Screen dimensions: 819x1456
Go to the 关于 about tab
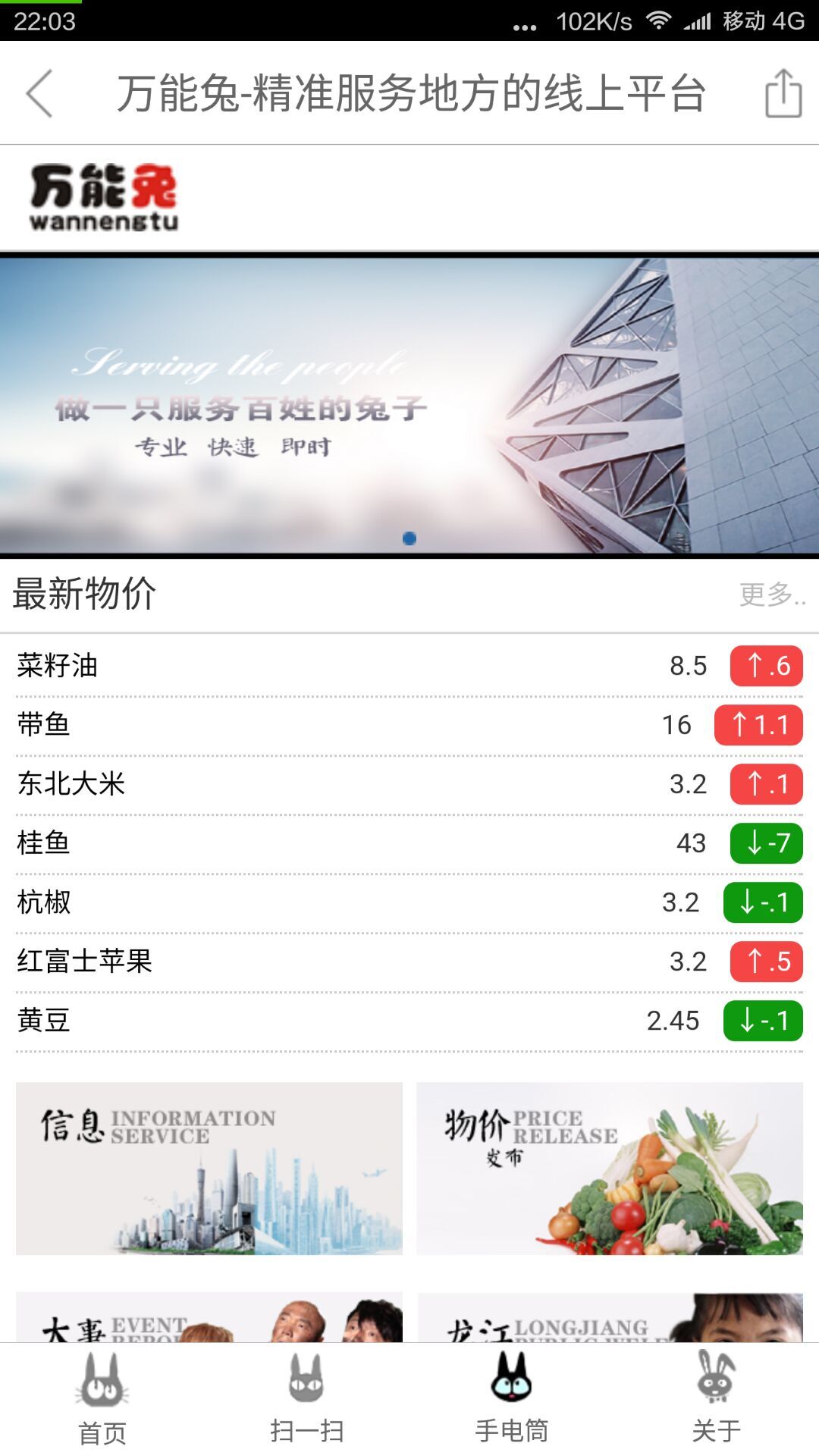tap(717, 1399)
